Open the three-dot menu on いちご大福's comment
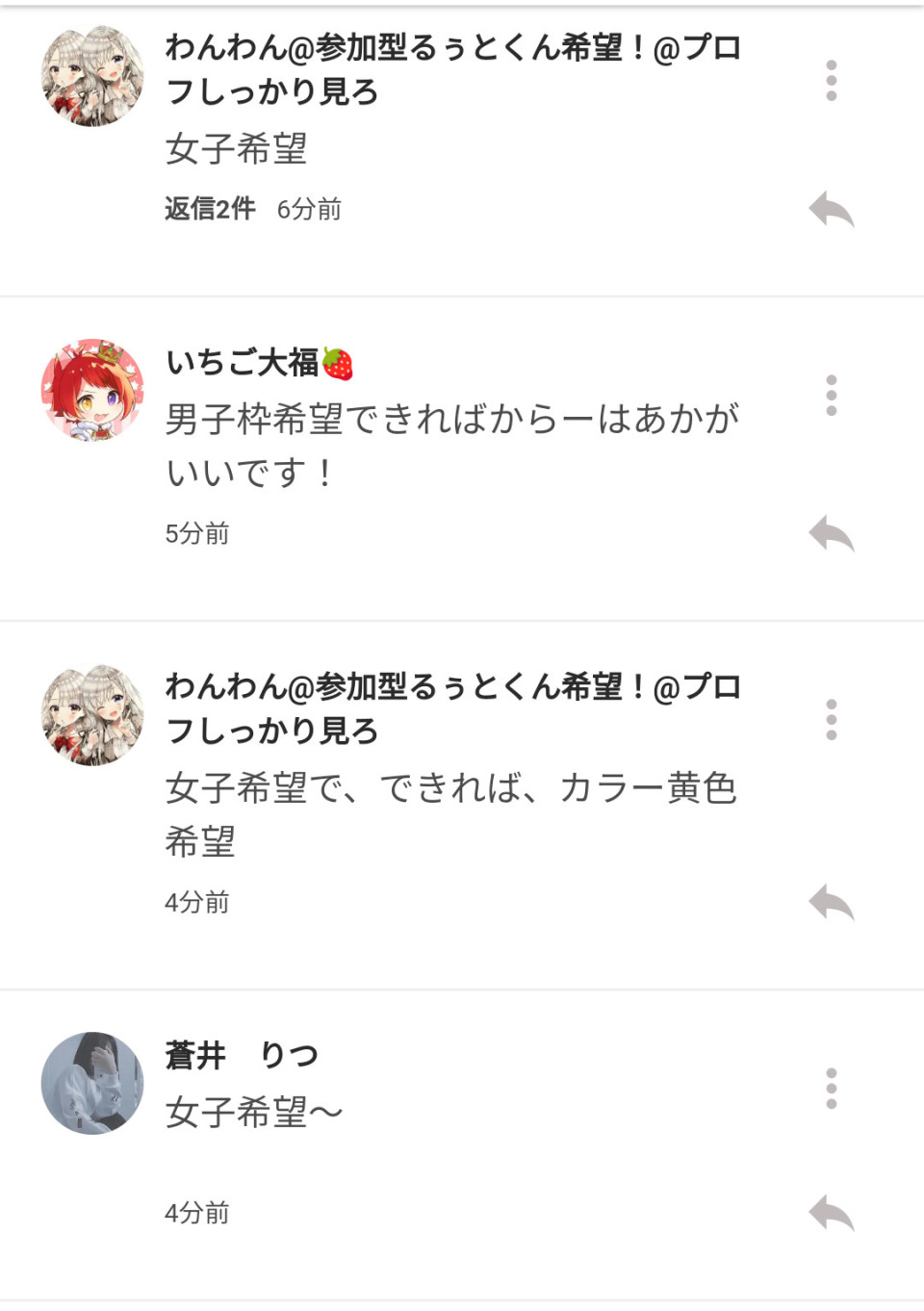 point(830,395)
